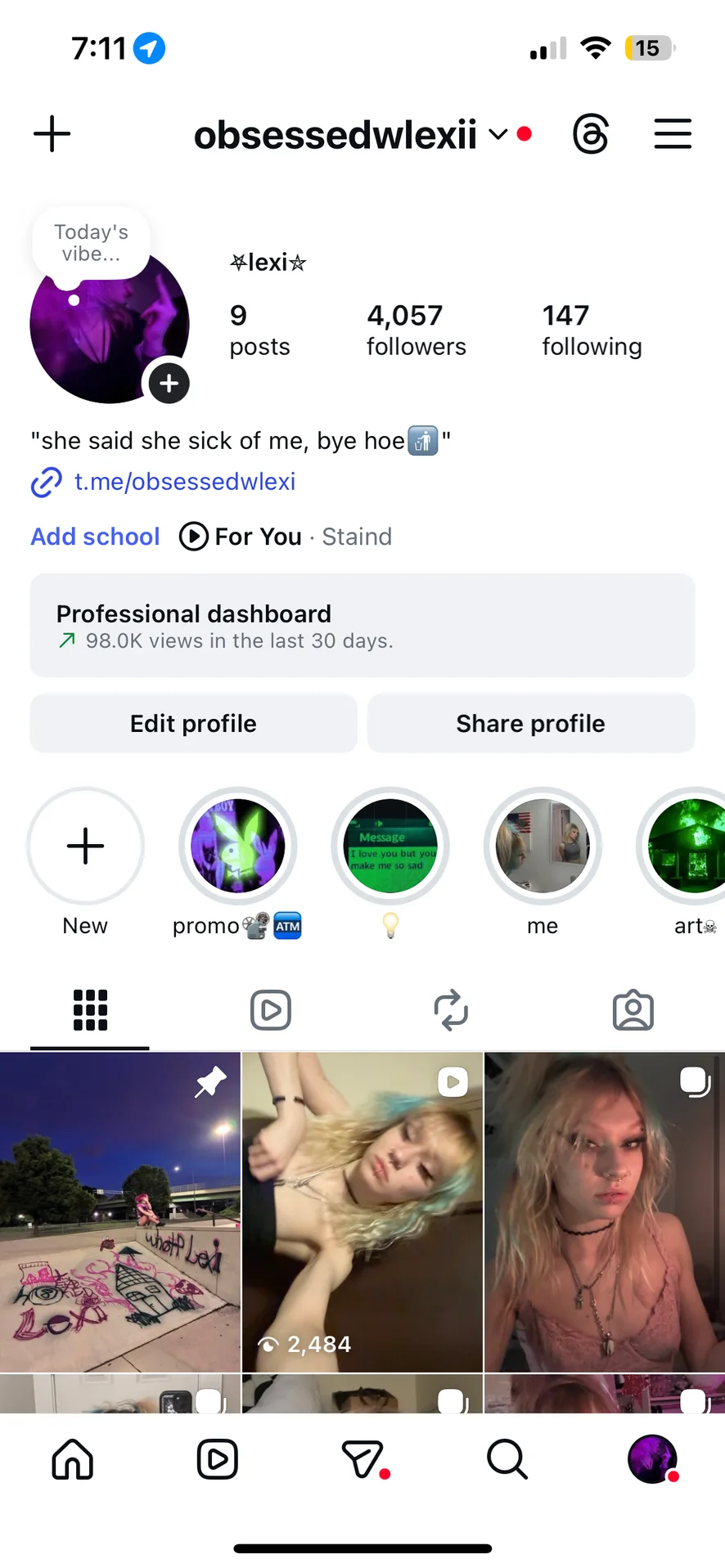The width and height of the screenshot is (725, 1568).
Task: Open the me highlight
Action: (542, 846)
